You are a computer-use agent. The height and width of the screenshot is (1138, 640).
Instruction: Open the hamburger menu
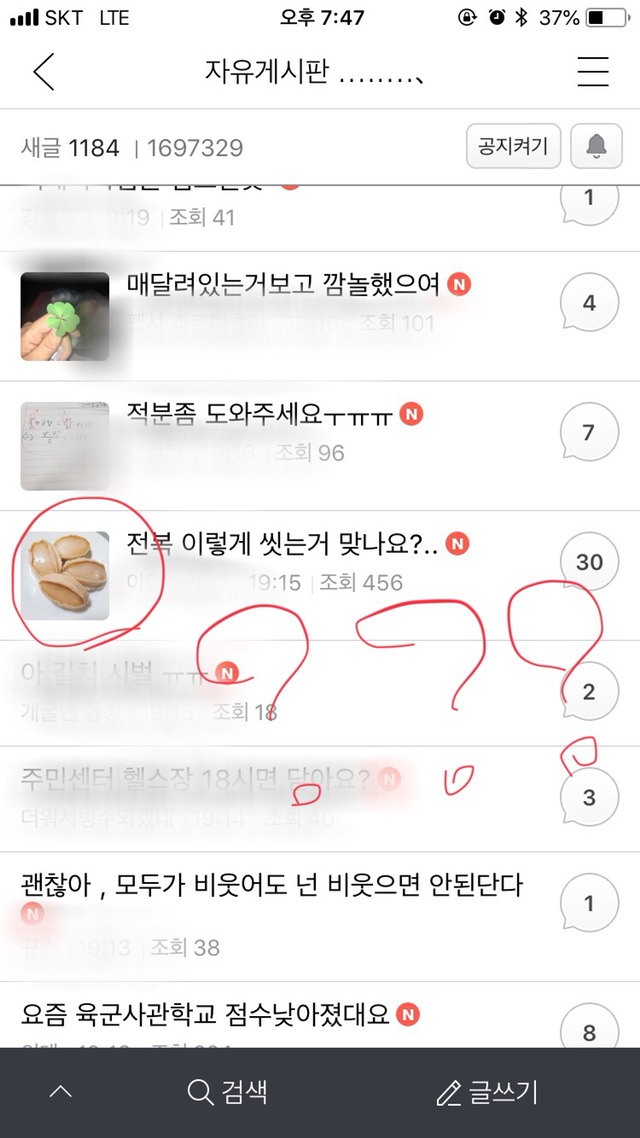593,73
